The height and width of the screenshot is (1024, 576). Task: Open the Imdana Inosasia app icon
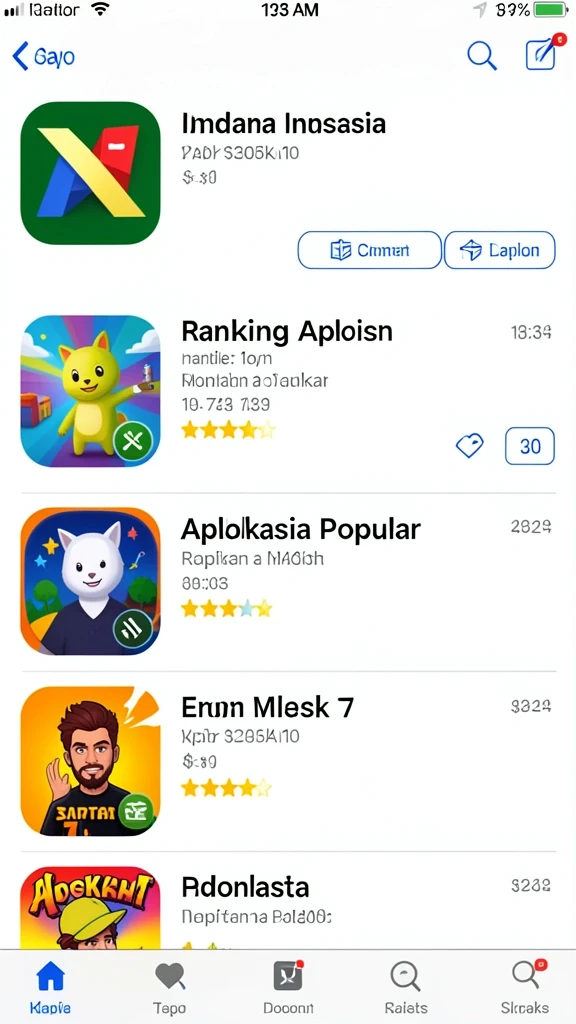pyautogui.click(x=91, y=173)
